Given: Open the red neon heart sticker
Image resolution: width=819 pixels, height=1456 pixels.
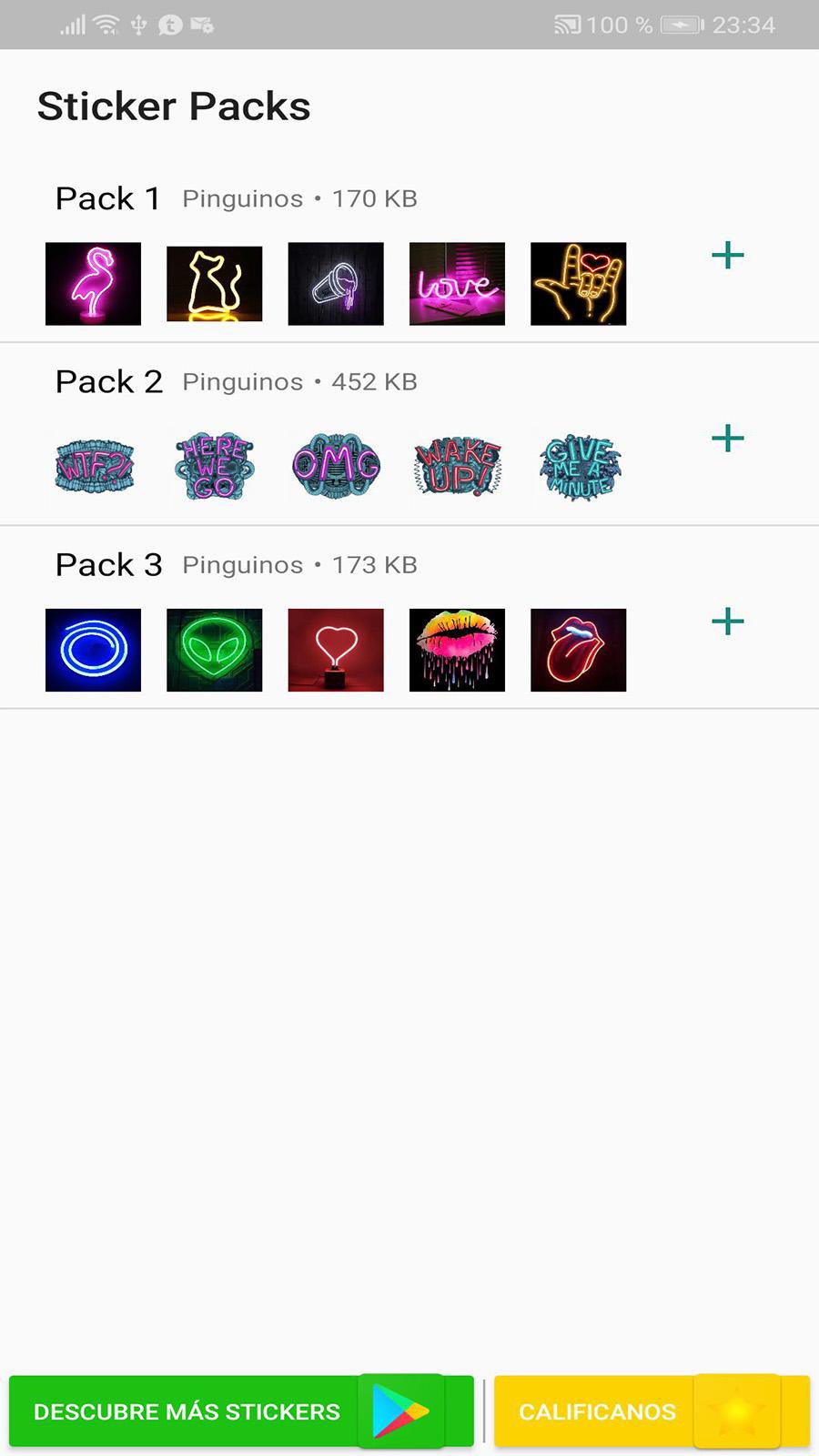Looking at the screenshot, I should pos(336,650).
